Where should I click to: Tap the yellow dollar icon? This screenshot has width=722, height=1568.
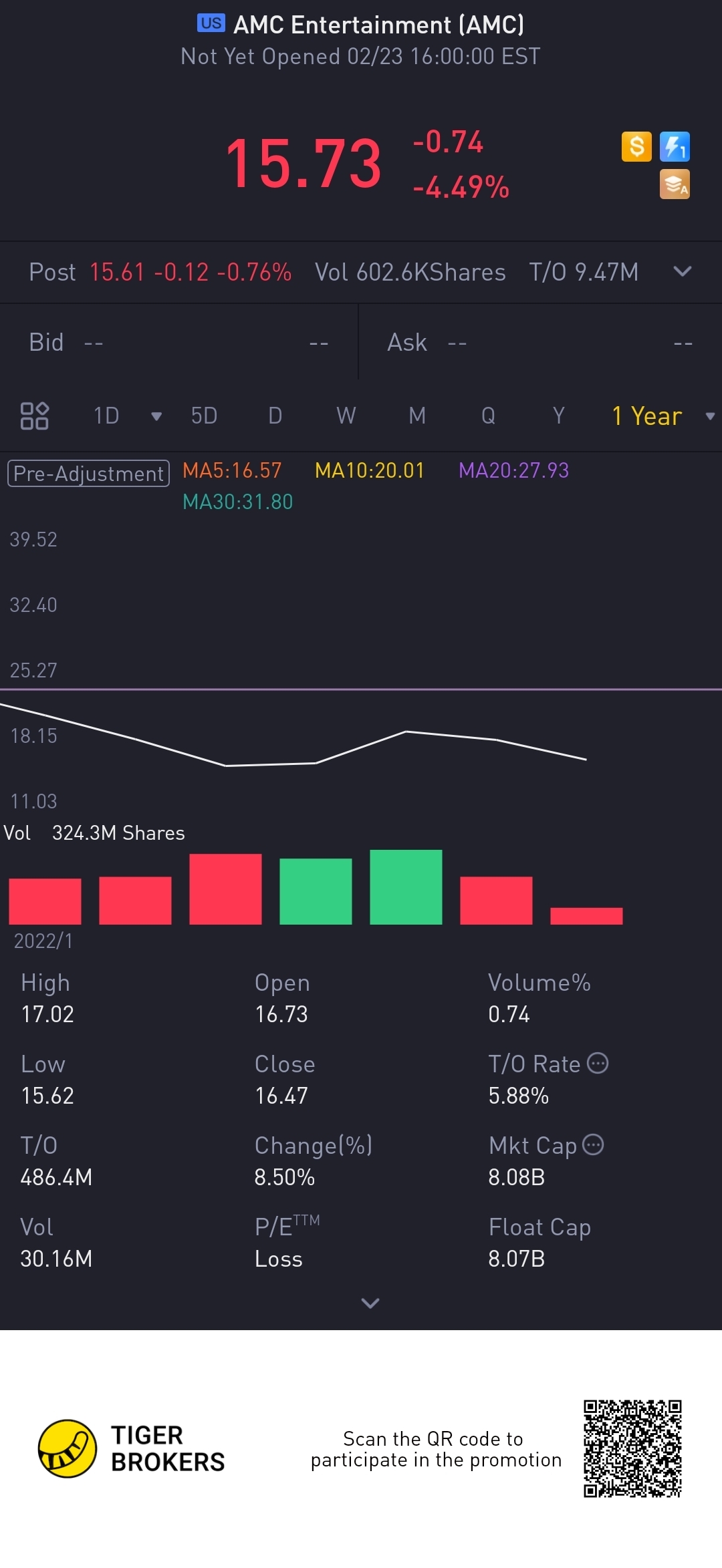[636, 146]
